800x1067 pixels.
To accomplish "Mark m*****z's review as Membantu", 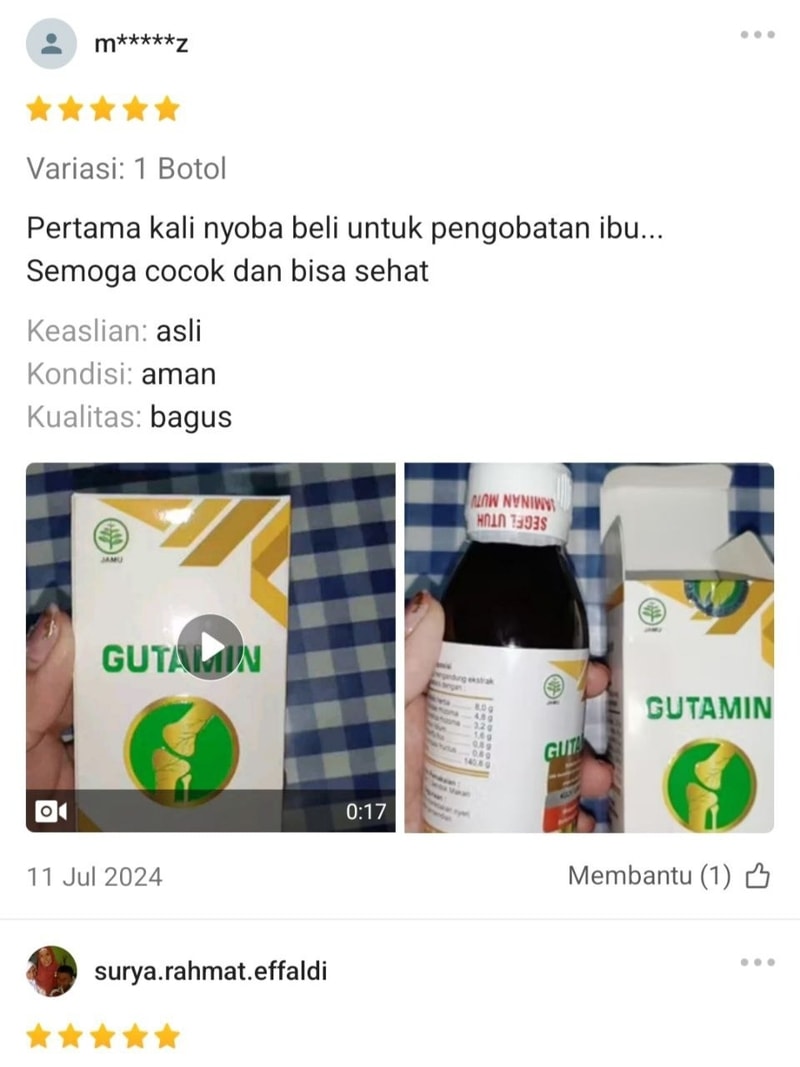I will click(758, 877).
